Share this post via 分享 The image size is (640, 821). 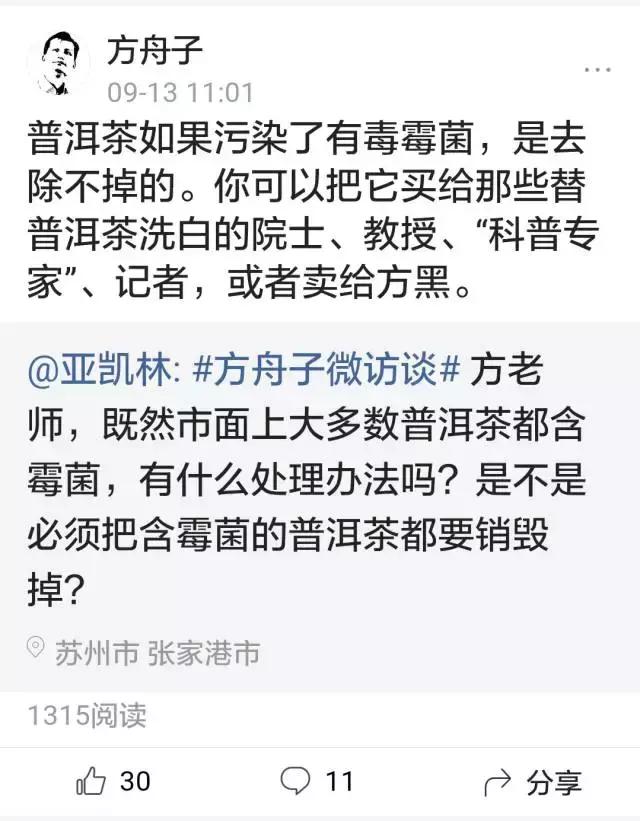tap(532, 781)
